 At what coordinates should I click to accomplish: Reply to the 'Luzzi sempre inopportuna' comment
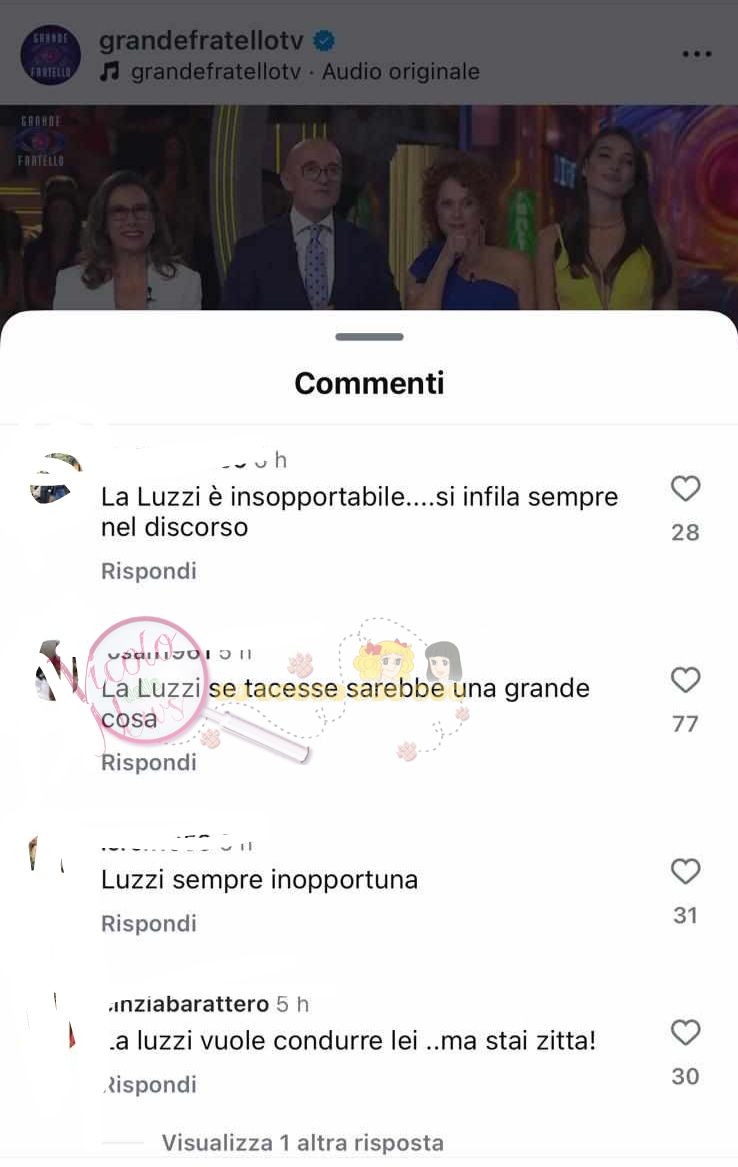click(x=149, y=924)
